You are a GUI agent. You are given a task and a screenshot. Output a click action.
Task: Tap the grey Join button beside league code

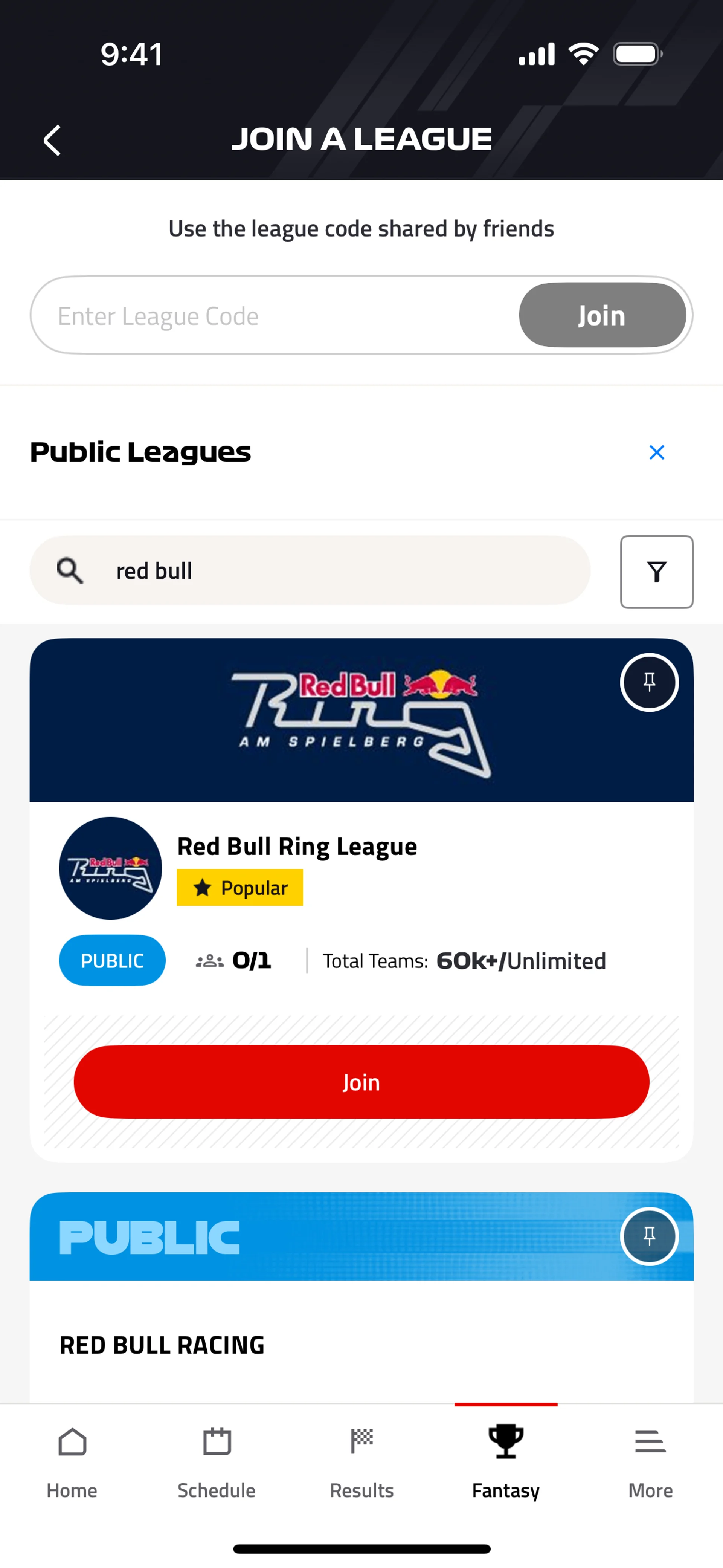pos(602,315)
